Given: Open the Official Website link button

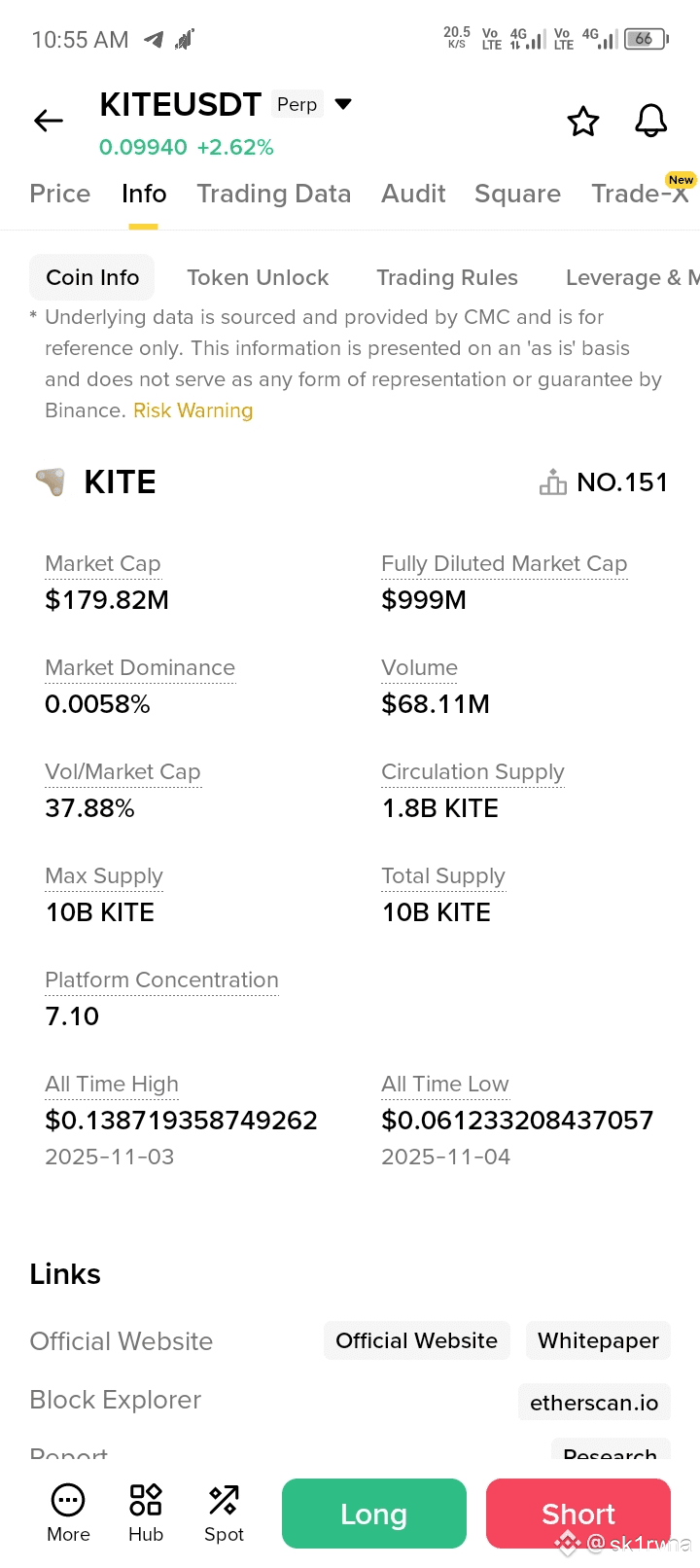Looking at the screenshot, I should pos(416,1340).
